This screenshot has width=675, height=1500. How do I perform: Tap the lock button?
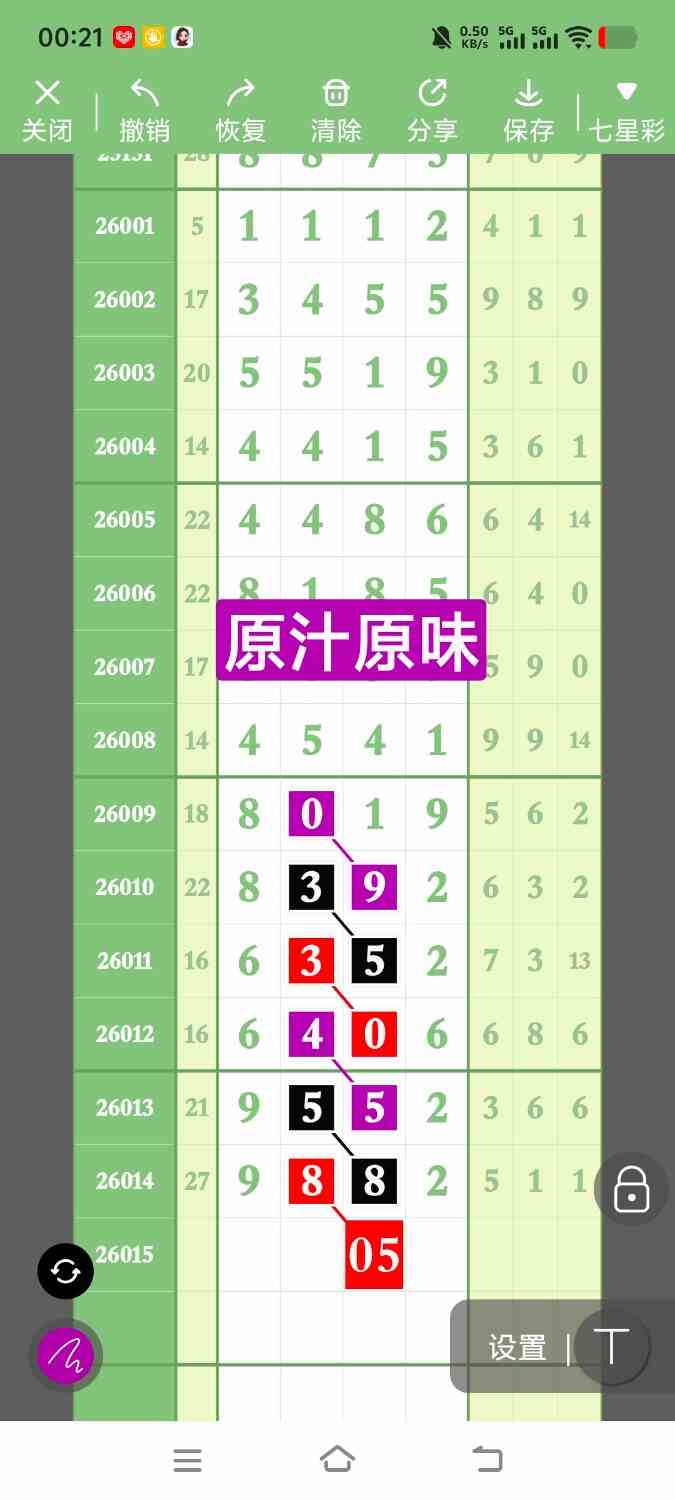pyautogui.click(x=631, y=1190)
